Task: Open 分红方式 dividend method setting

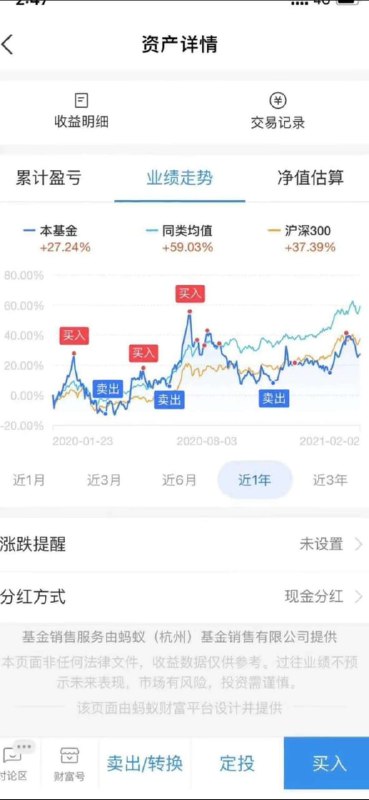Action: tap(184, 596)
